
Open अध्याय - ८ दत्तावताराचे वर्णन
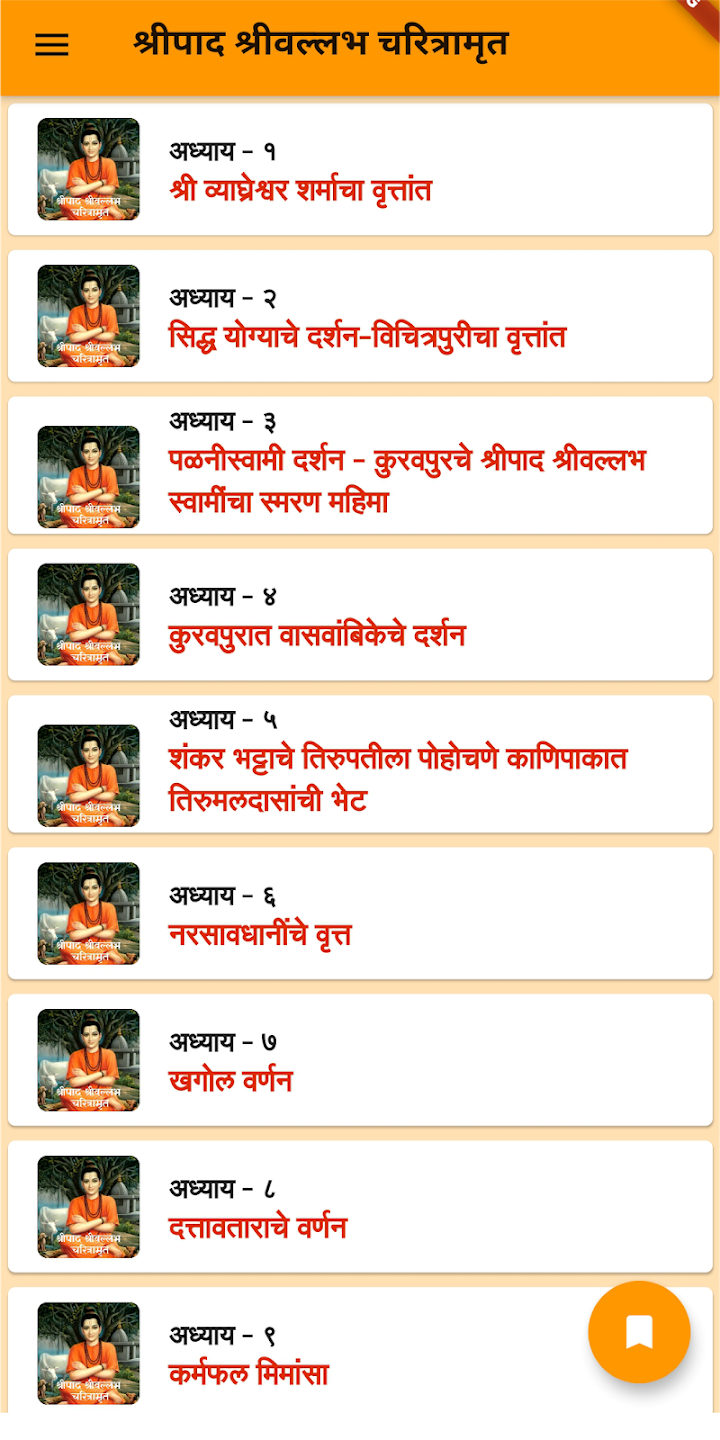pos(360,1206)
